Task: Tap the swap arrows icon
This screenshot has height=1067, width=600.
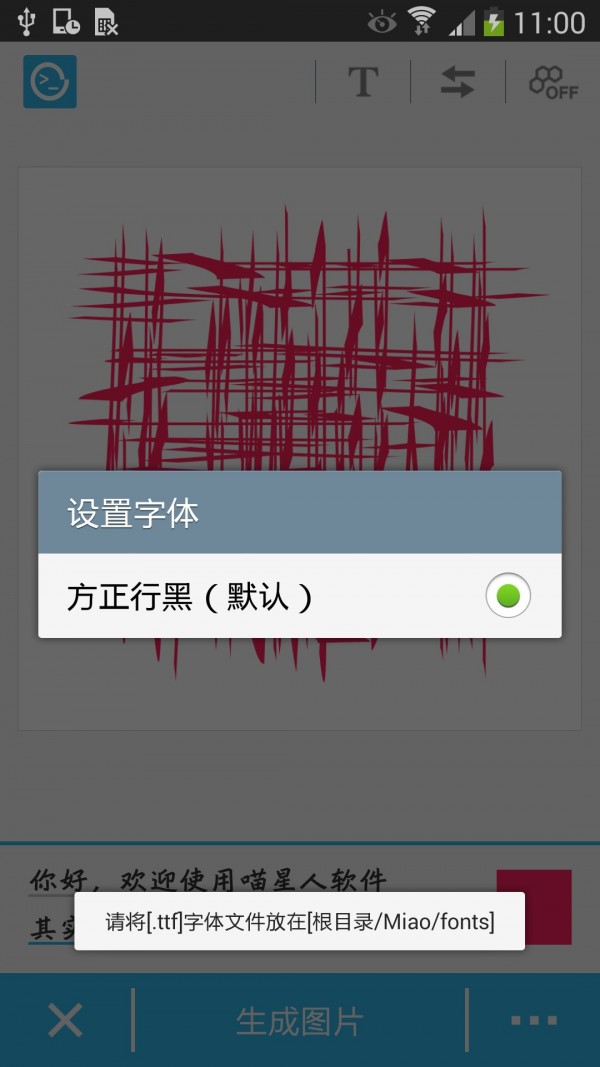Action: (458, 82)
